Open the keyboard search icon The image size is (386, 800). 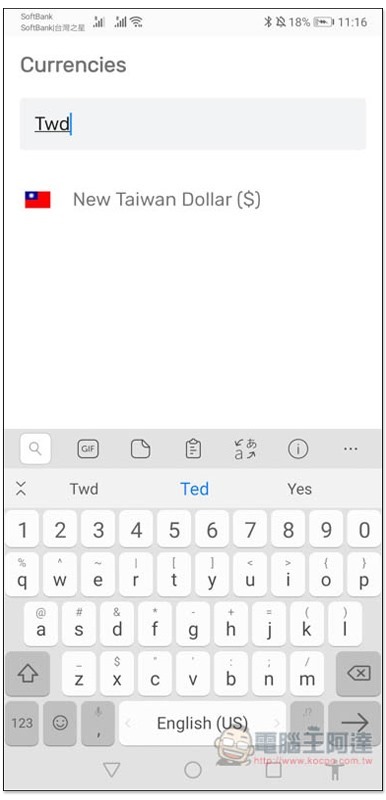35,448
